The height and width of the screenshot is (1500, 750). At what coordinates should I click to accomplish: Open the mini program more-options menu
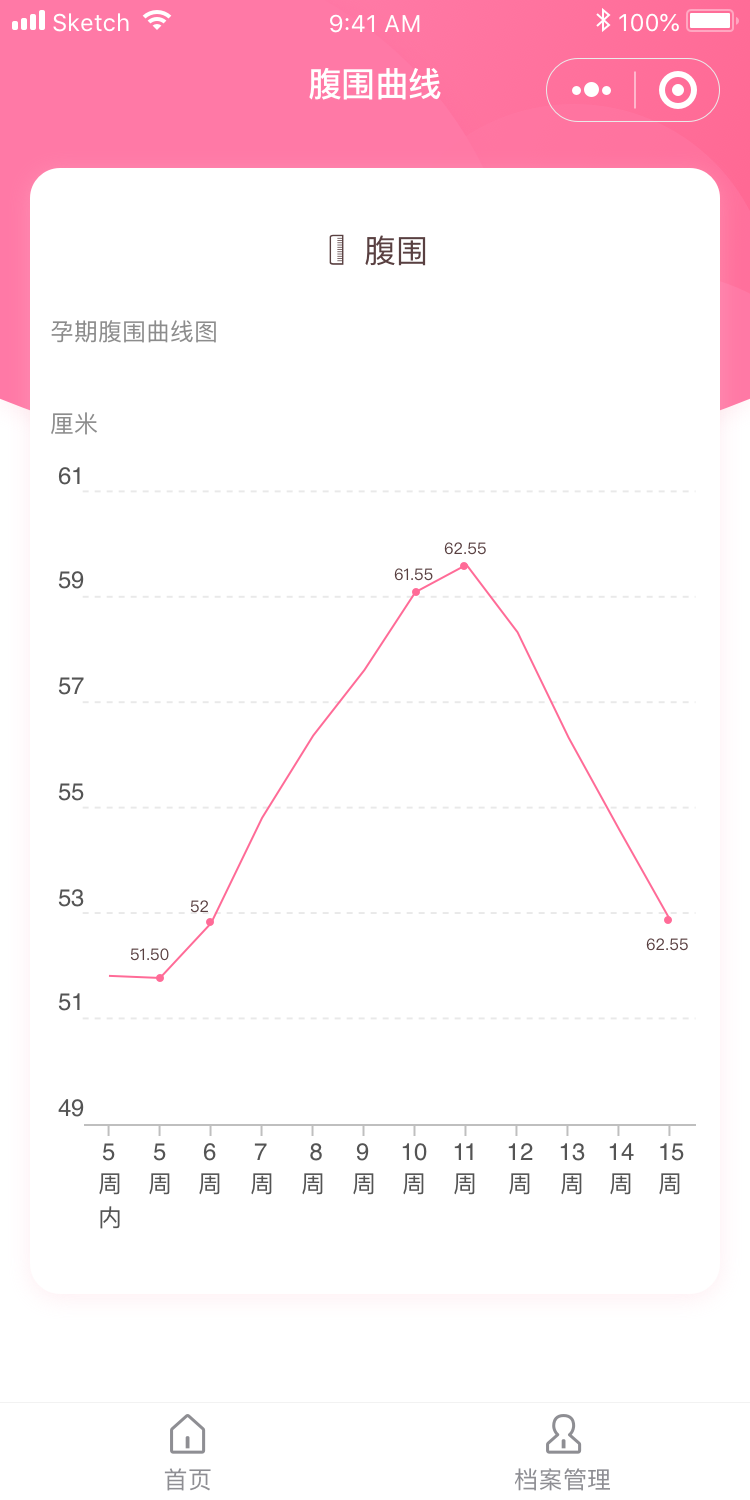591,90
